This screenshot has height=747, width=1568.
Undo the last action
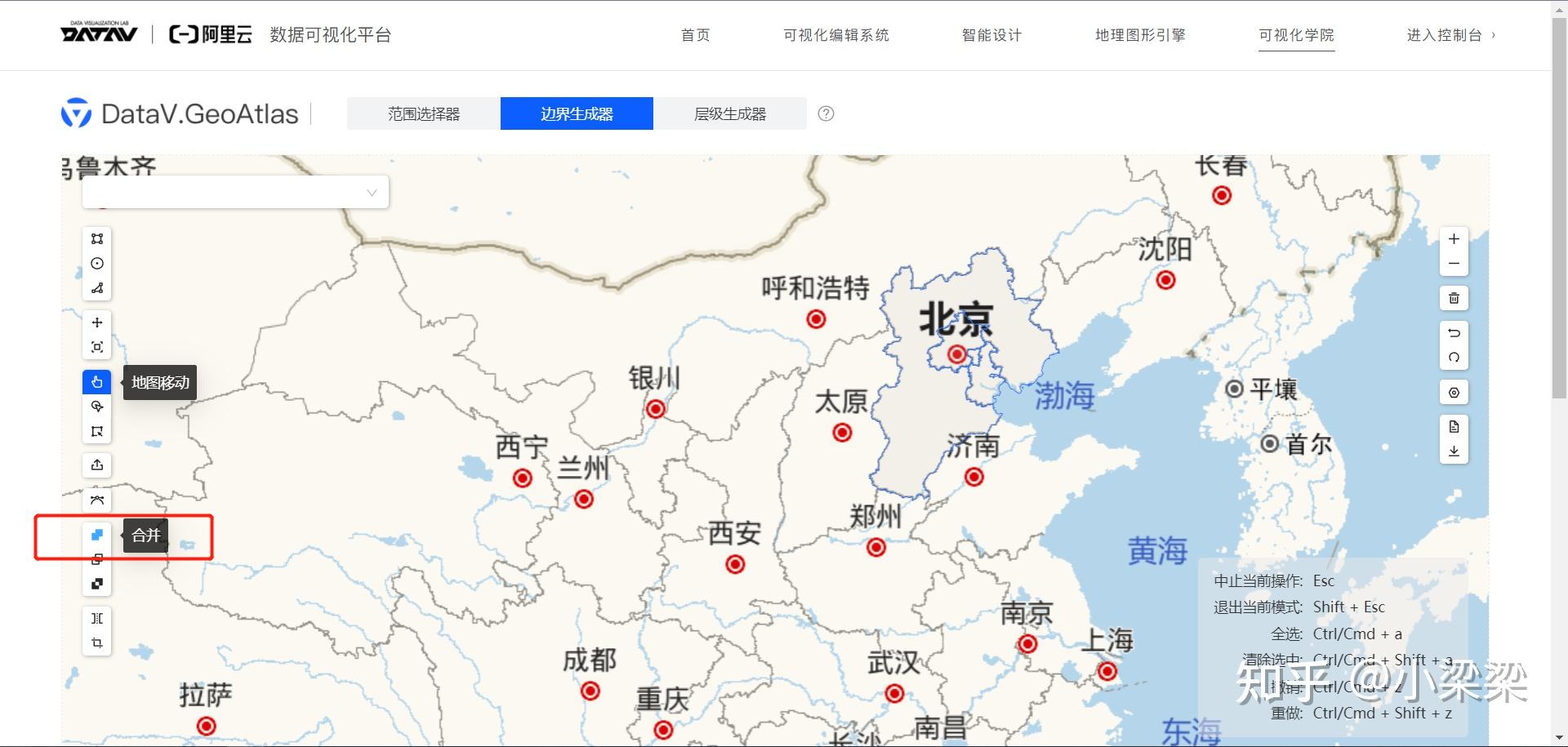click(x=1454, y=332)
